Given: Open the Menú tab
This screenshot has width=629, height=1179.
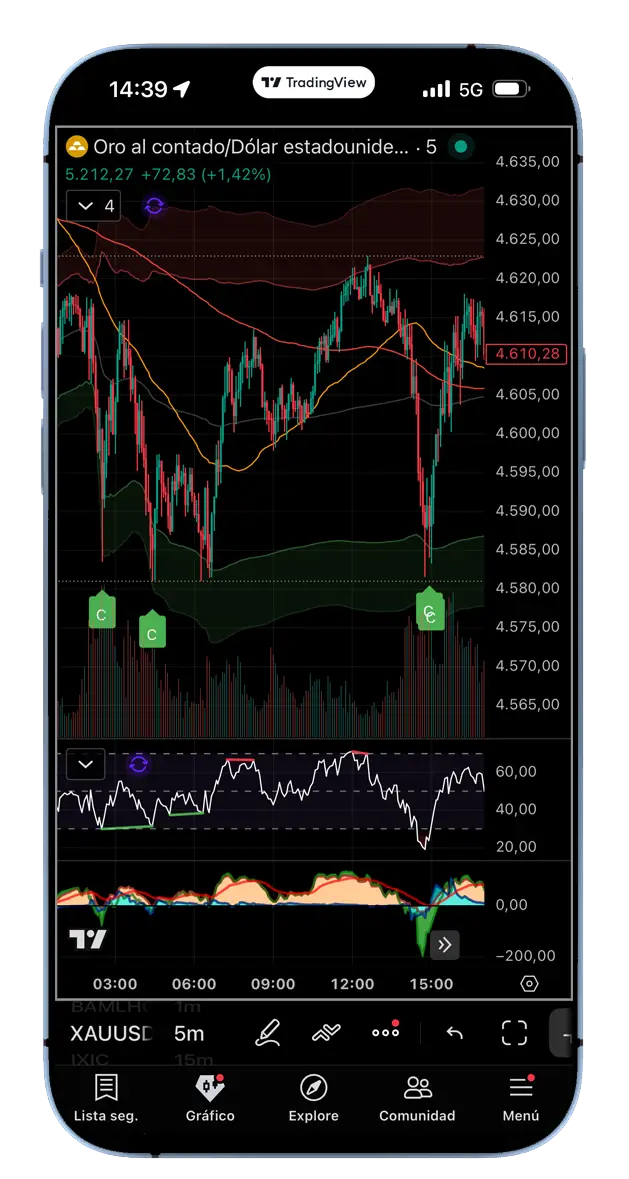Looking at the screenshot, I should 520,1098.
